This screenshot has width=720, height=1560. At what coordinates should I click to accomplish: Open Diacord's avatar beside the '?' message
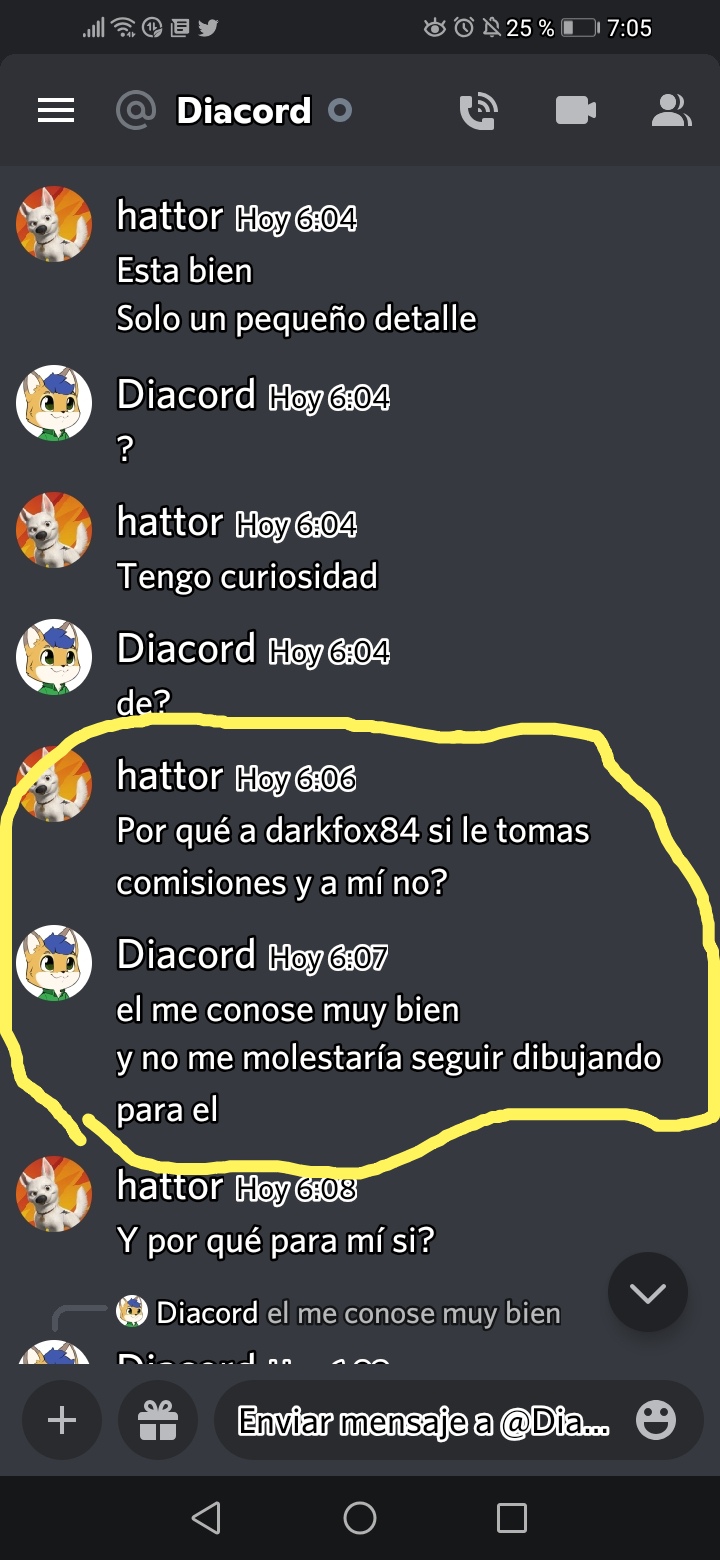[54, 402]
